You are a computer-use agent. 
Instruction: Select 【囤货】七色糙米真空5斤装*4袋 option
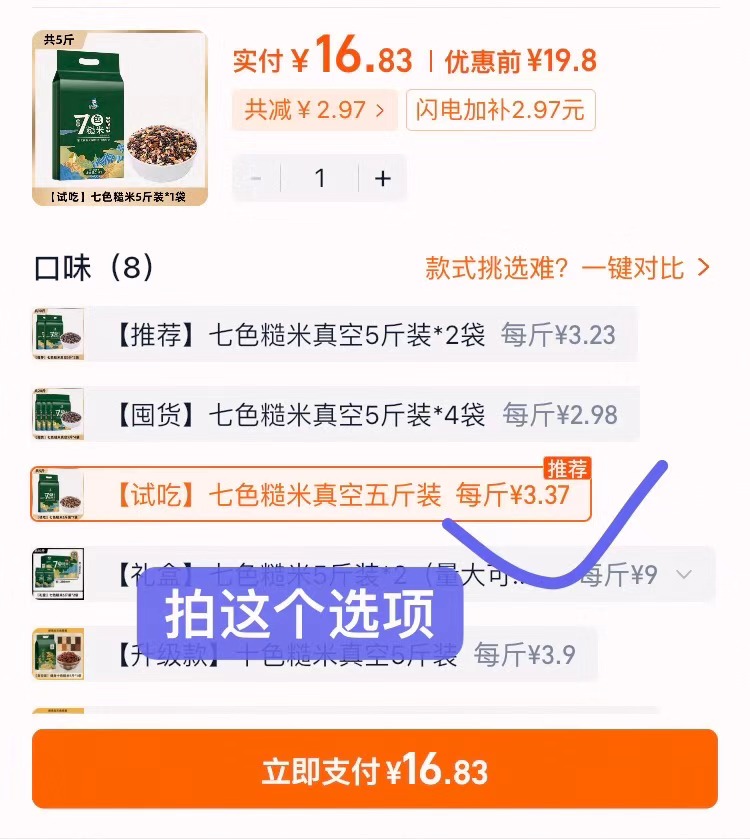point(334,414)
